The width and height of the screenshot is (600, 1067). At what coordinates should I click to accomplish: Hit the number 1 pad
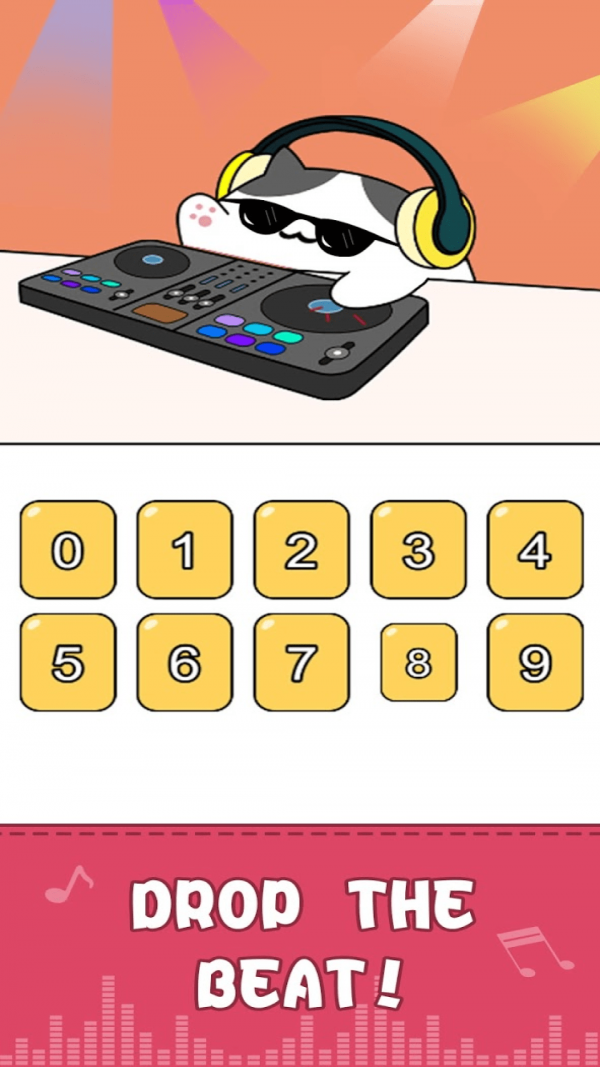click(x=185, y=550)
